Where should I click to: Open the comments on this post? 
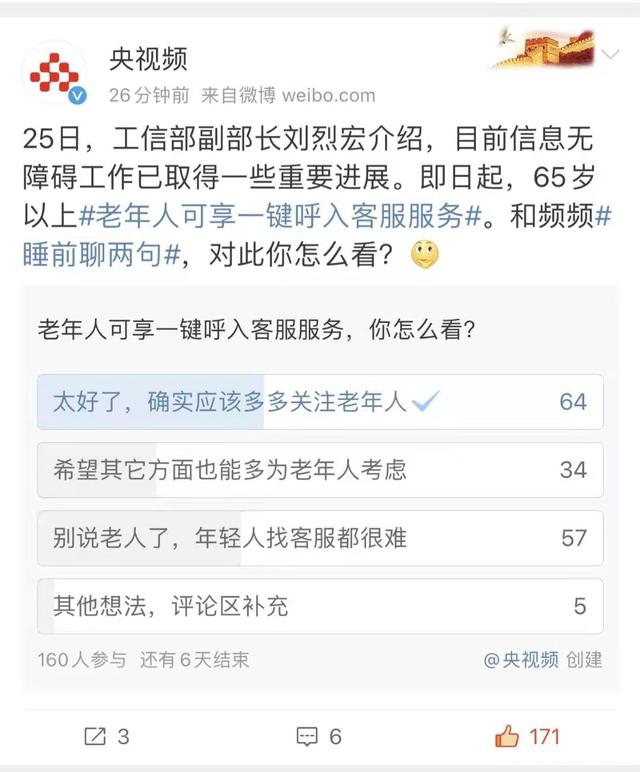coord(320,737)
